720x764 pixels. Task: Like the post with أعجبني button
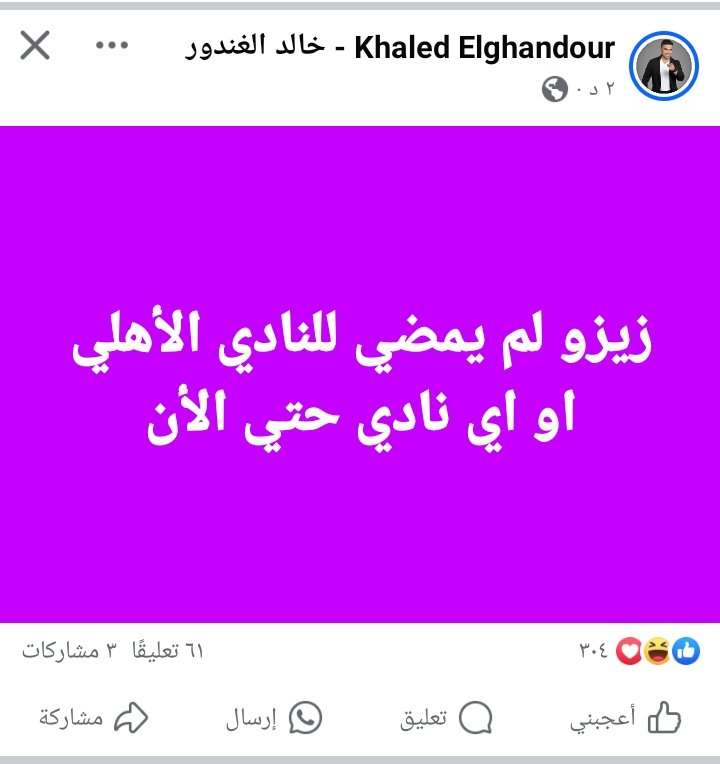tap(626, 717)
